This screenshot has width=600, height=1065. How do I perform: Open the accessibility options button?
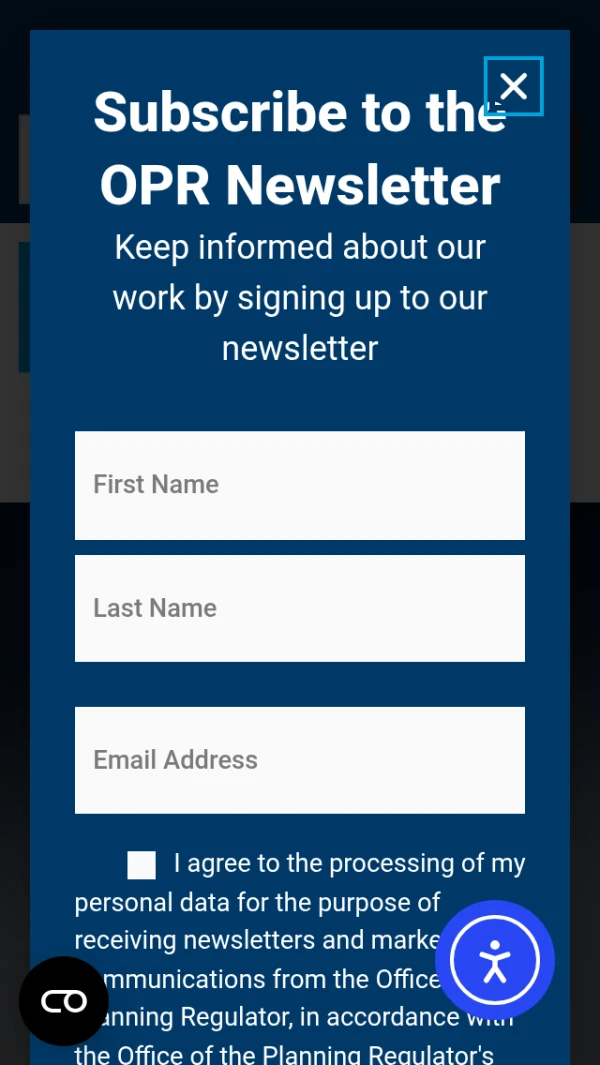pyautogui.click(x=494, y=960)
